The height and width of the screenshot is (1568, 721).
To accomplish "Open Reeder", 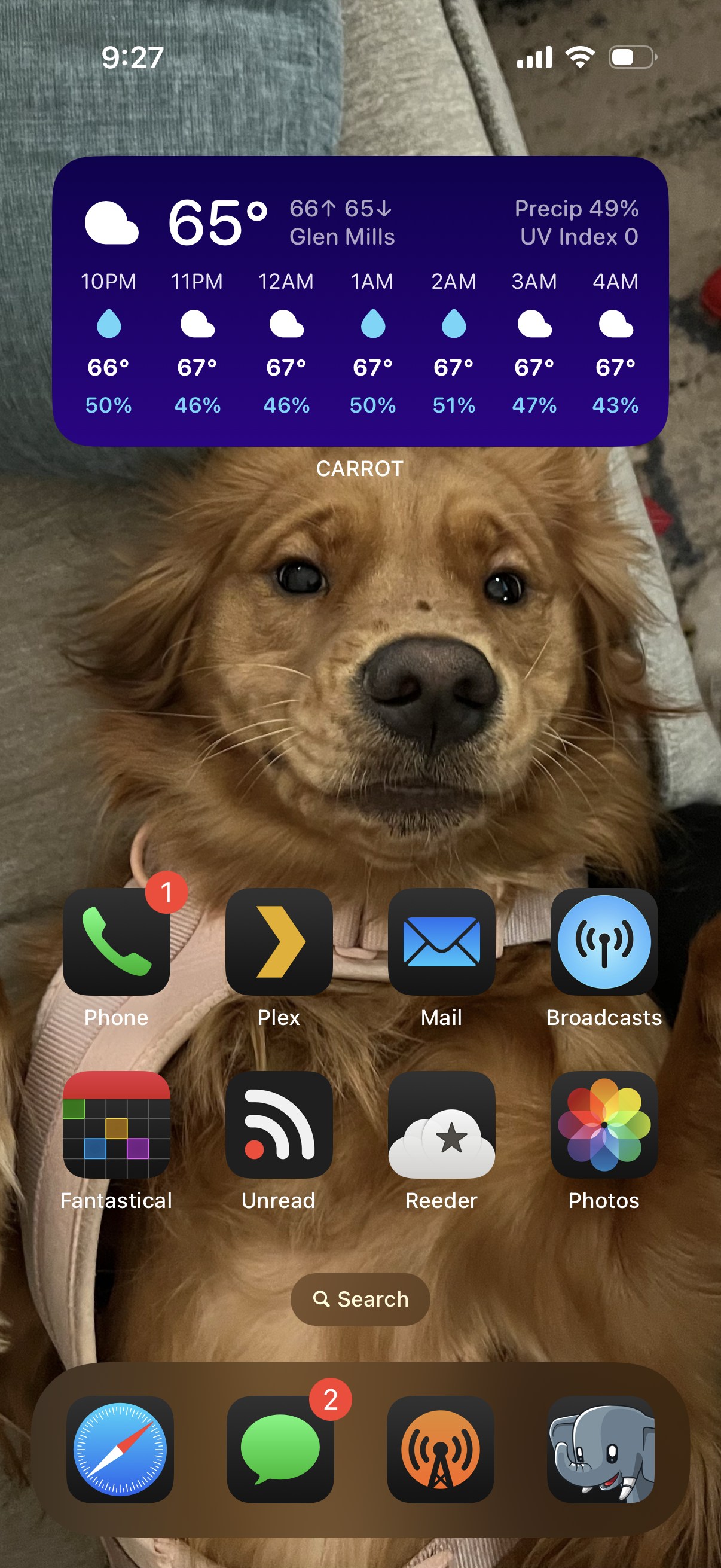I will coord(441,1124).
